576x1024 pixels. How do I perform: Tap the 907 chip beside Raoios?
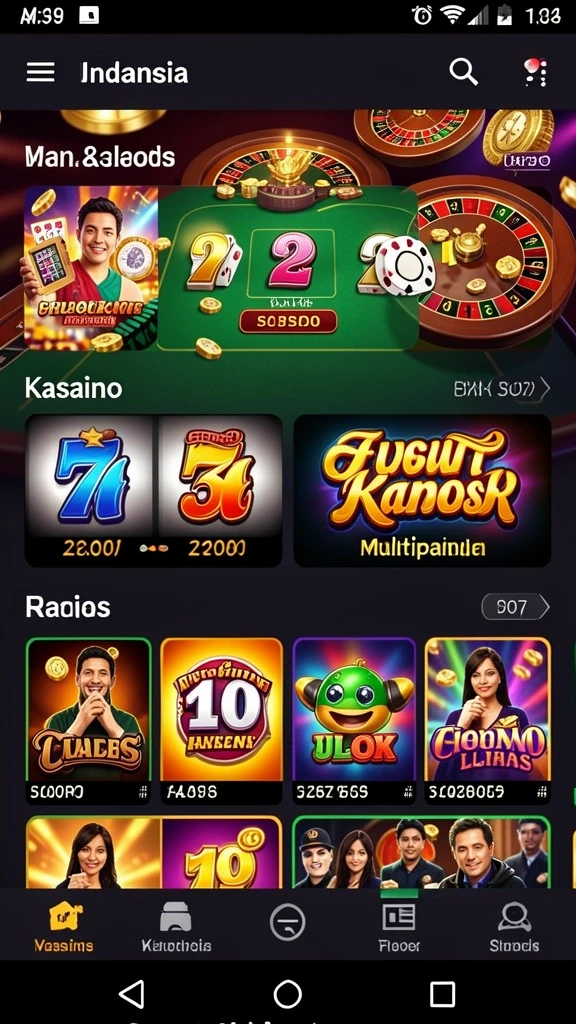tap(516, 607)
